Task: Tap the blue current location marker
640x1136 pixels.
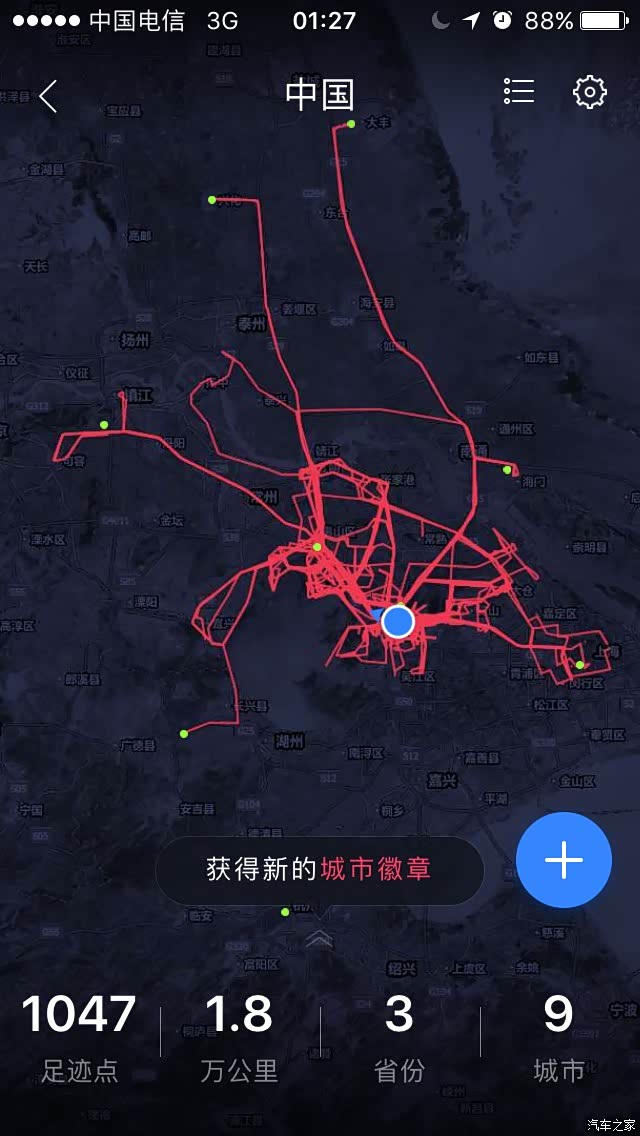Action: click(397, 621)
